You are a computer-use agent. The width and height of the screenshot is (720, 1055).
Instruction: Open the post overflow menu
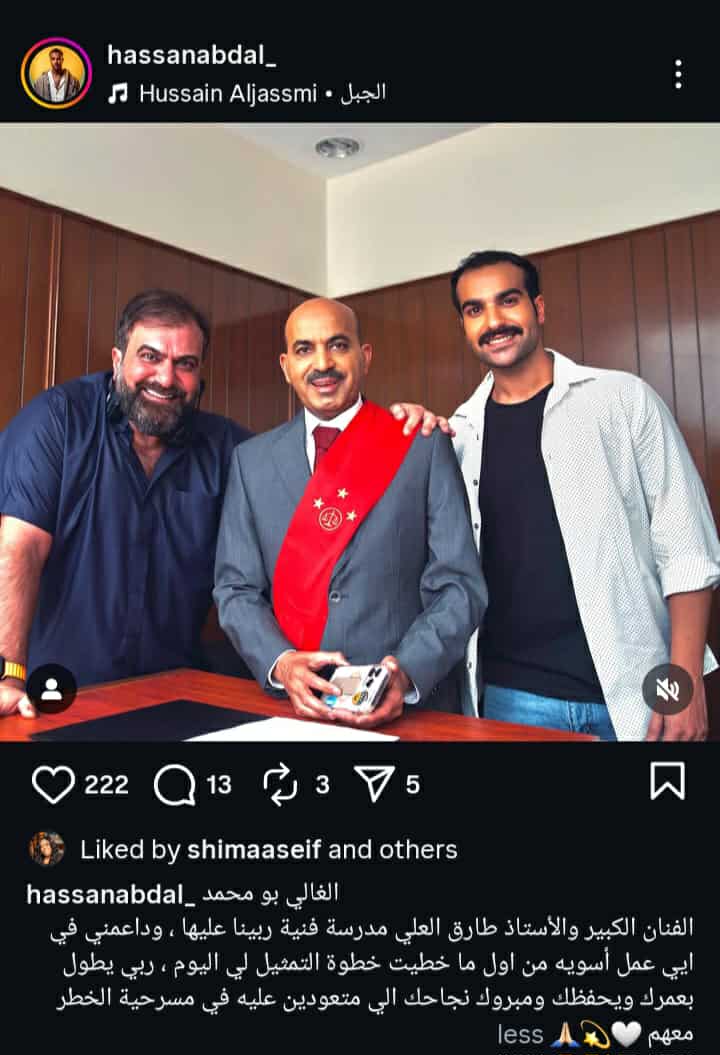(x=678, y=74)
